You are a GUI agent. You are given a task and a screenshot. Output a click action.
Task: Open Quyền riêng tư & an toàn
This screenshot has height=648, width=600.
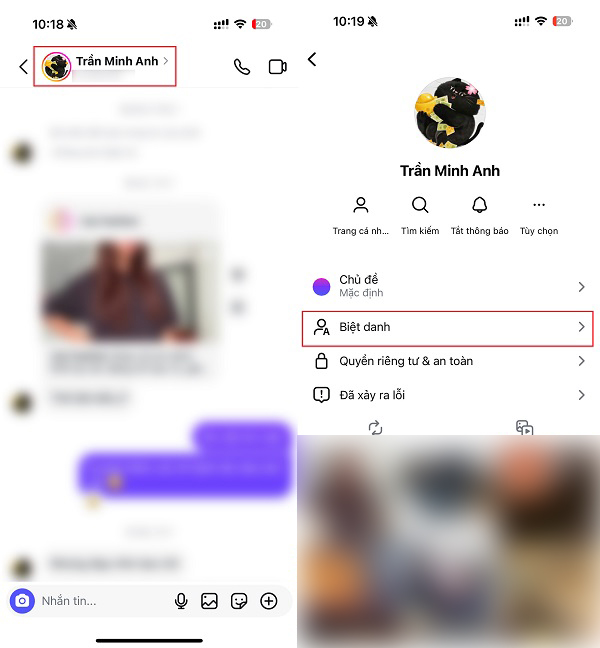(448, 361)
